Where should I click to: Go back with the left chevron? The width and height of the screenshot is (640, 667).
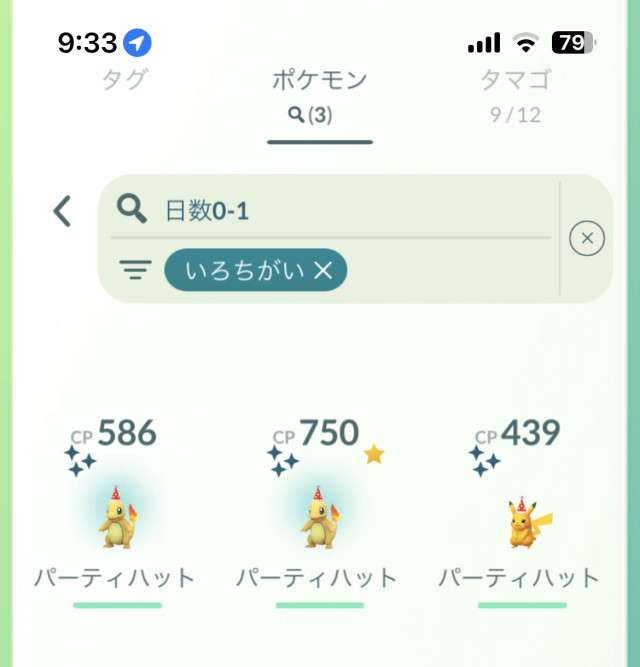[62, 211]
